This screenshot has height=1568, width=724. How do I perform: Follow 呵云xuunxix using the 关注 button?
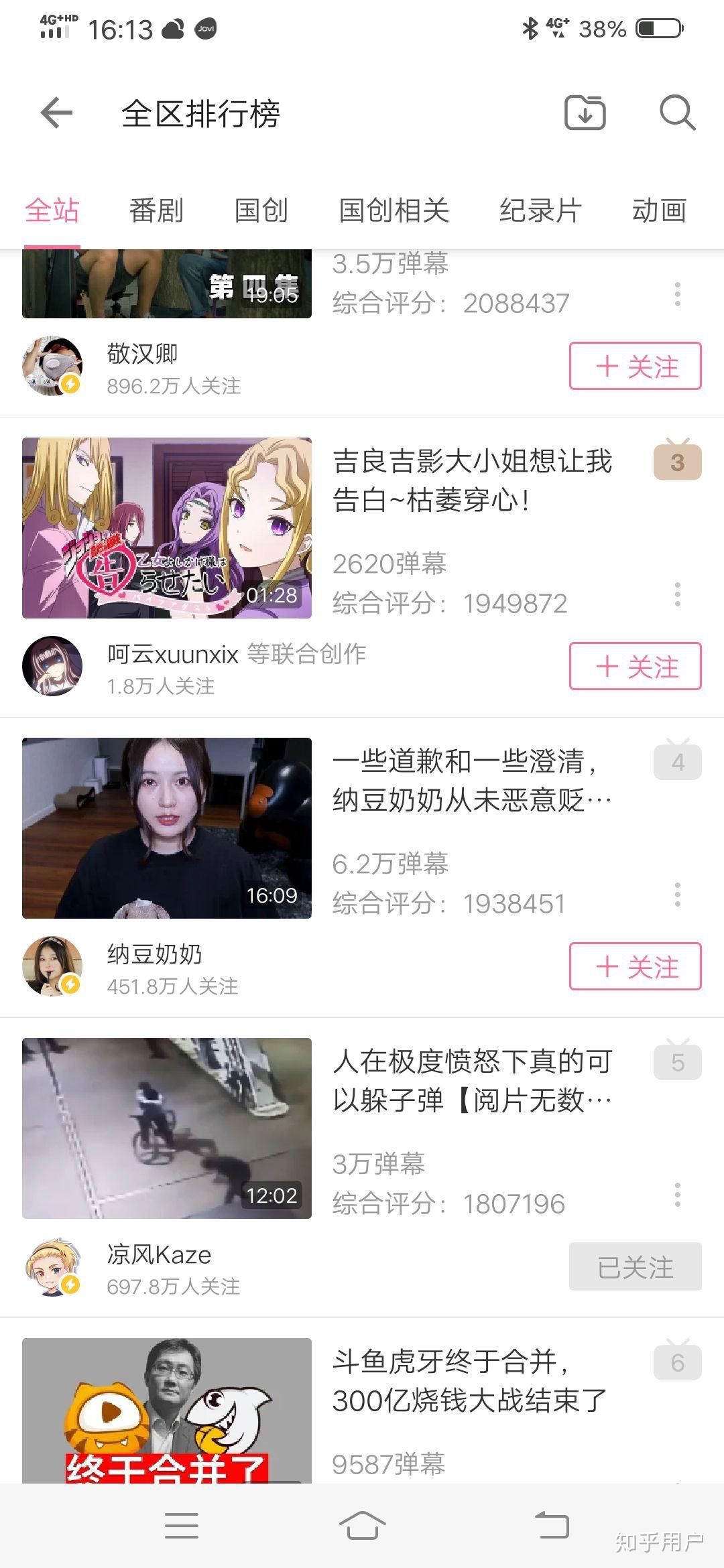tap(634, 666)
